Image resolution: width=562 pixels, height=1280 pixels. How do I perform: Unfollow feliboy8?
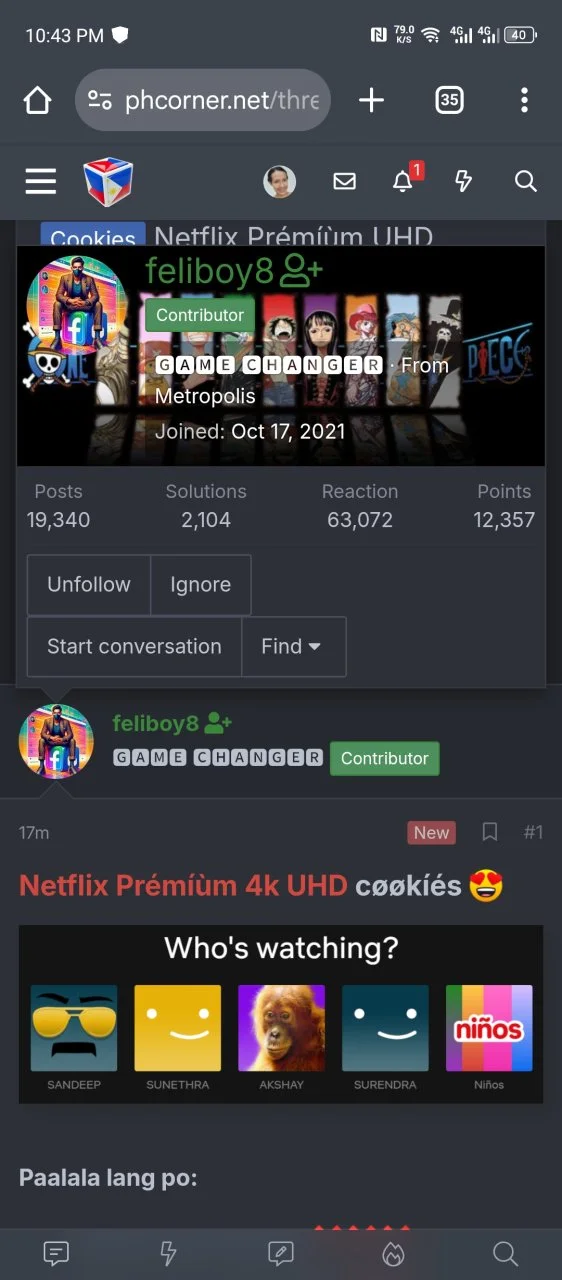[x=89, y=585]
